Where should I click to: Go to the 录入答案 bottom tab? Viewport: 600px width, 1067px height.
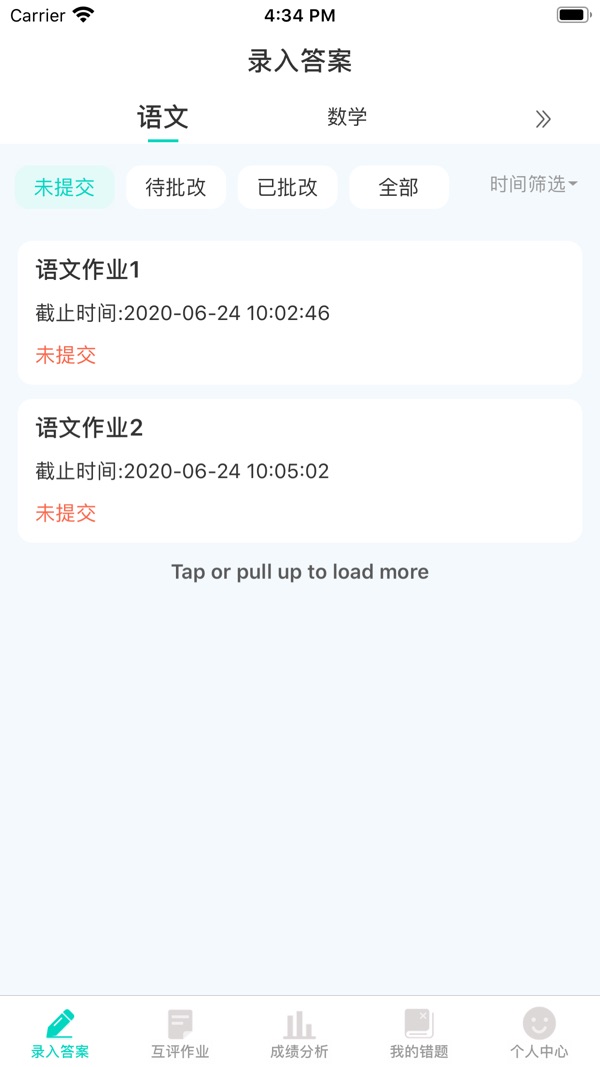pos(60,1034)
